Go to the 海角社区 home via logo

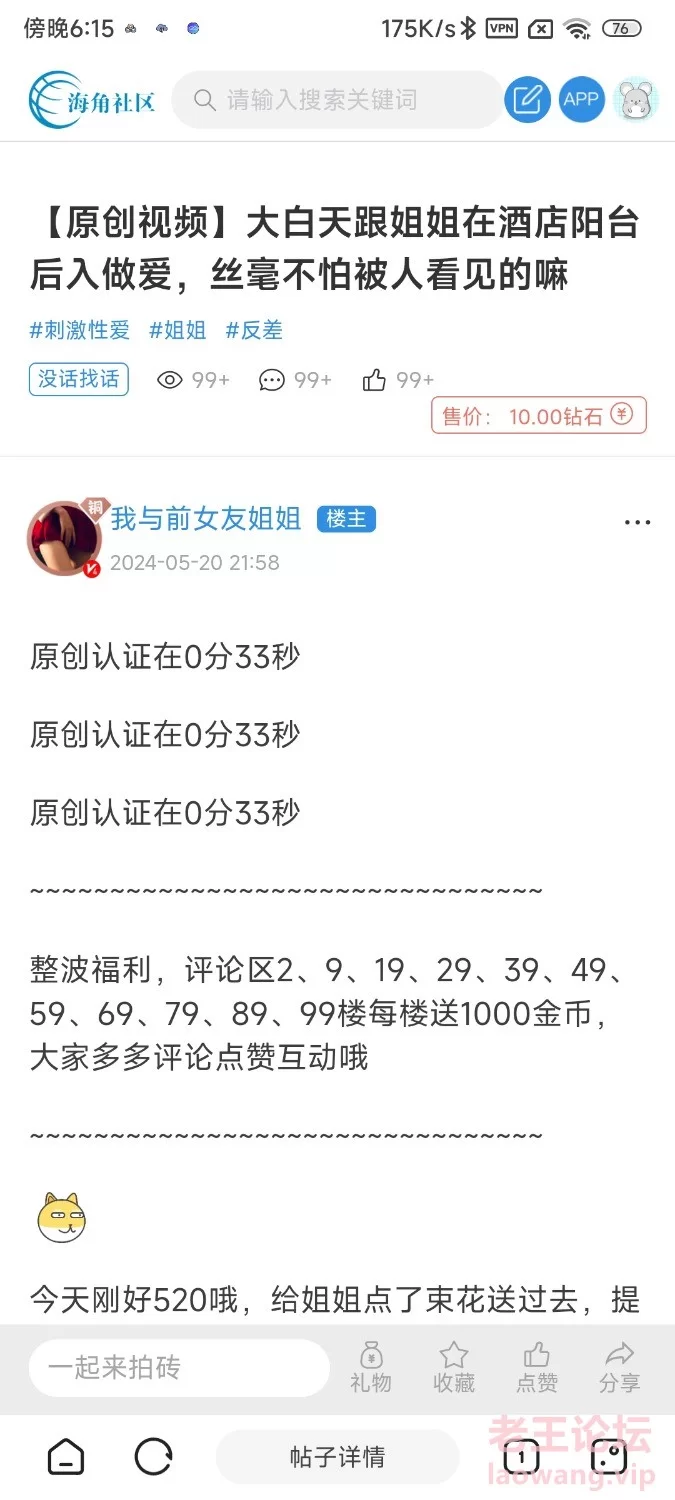coord(92,100)
